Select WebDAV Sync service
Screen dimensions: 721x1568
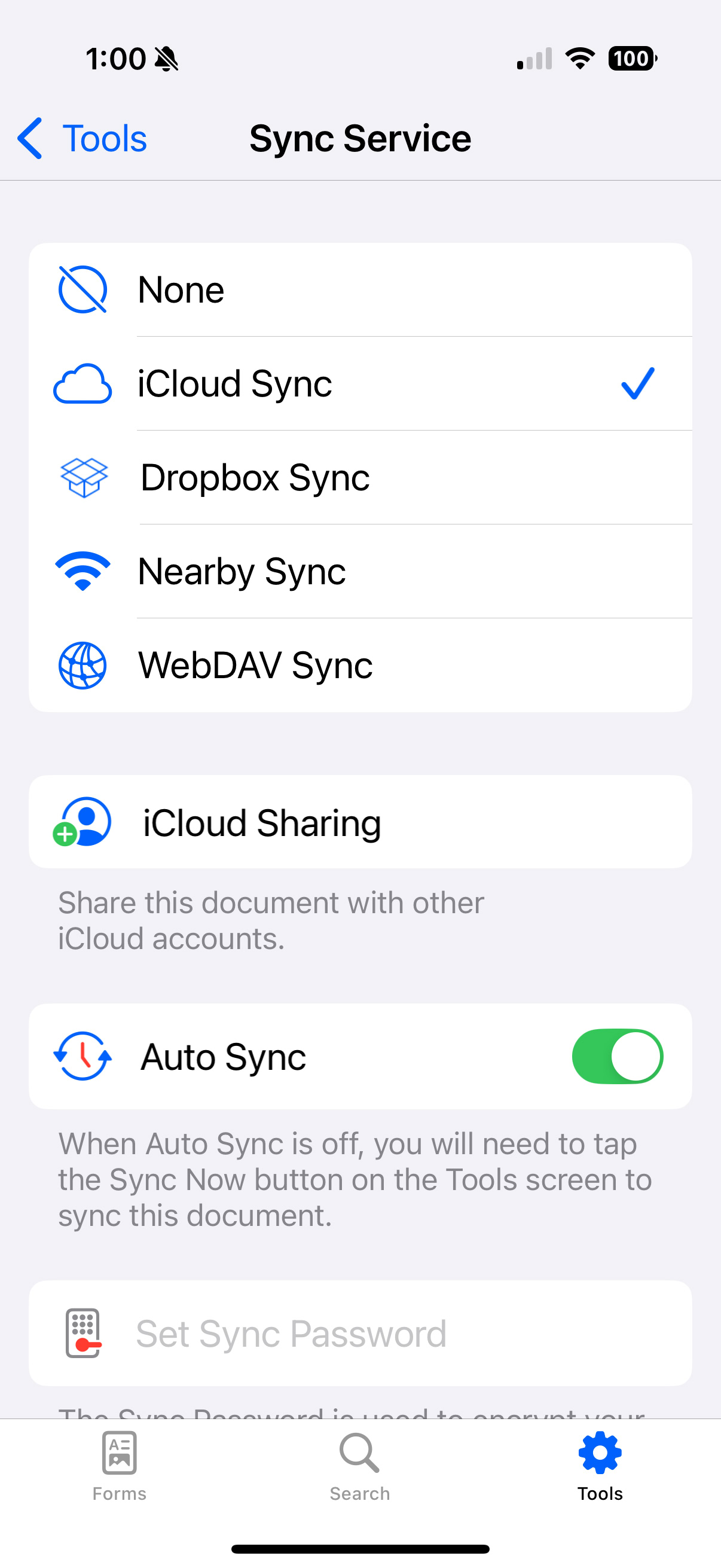click(x=359, y=666)
